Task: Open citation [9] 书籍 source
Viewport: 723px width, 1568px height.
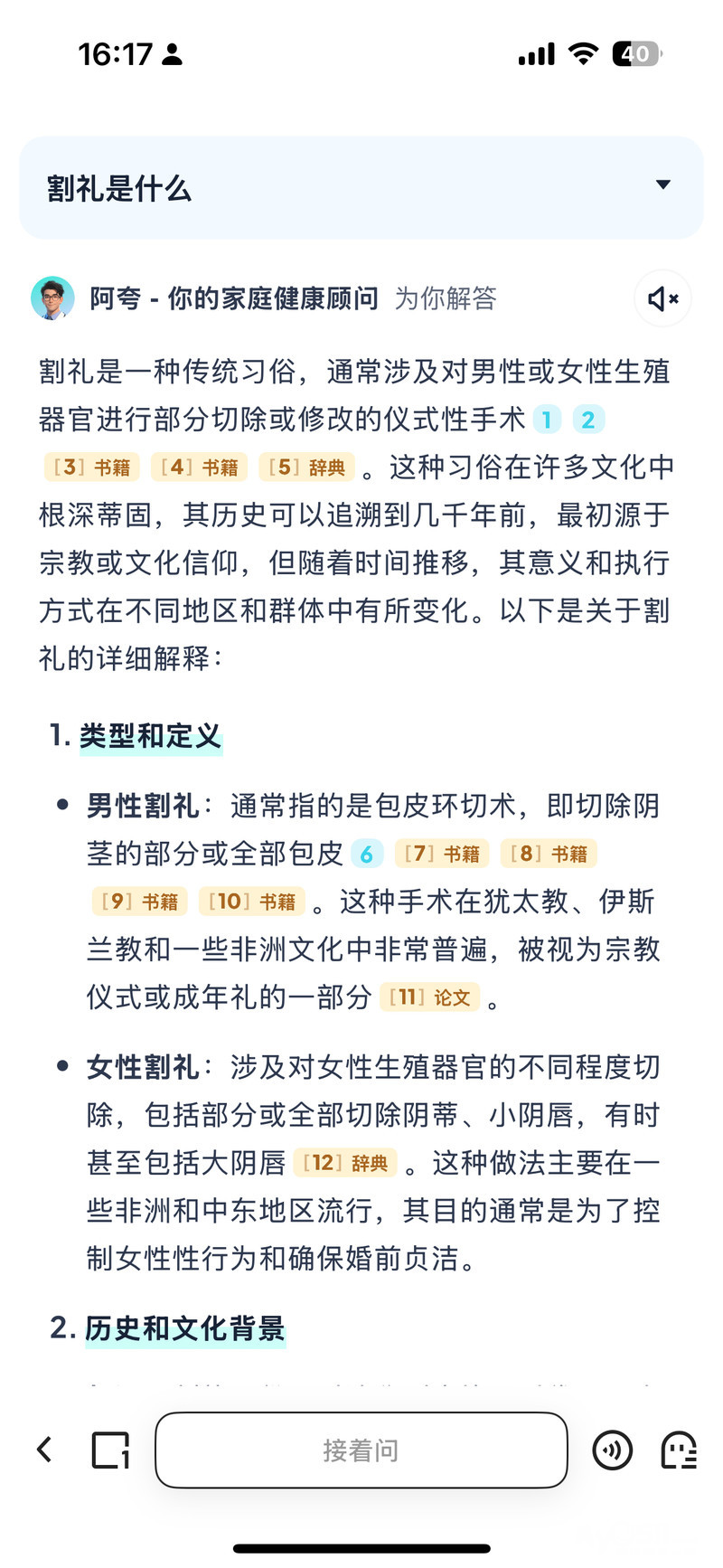Action: pos(139,902)
